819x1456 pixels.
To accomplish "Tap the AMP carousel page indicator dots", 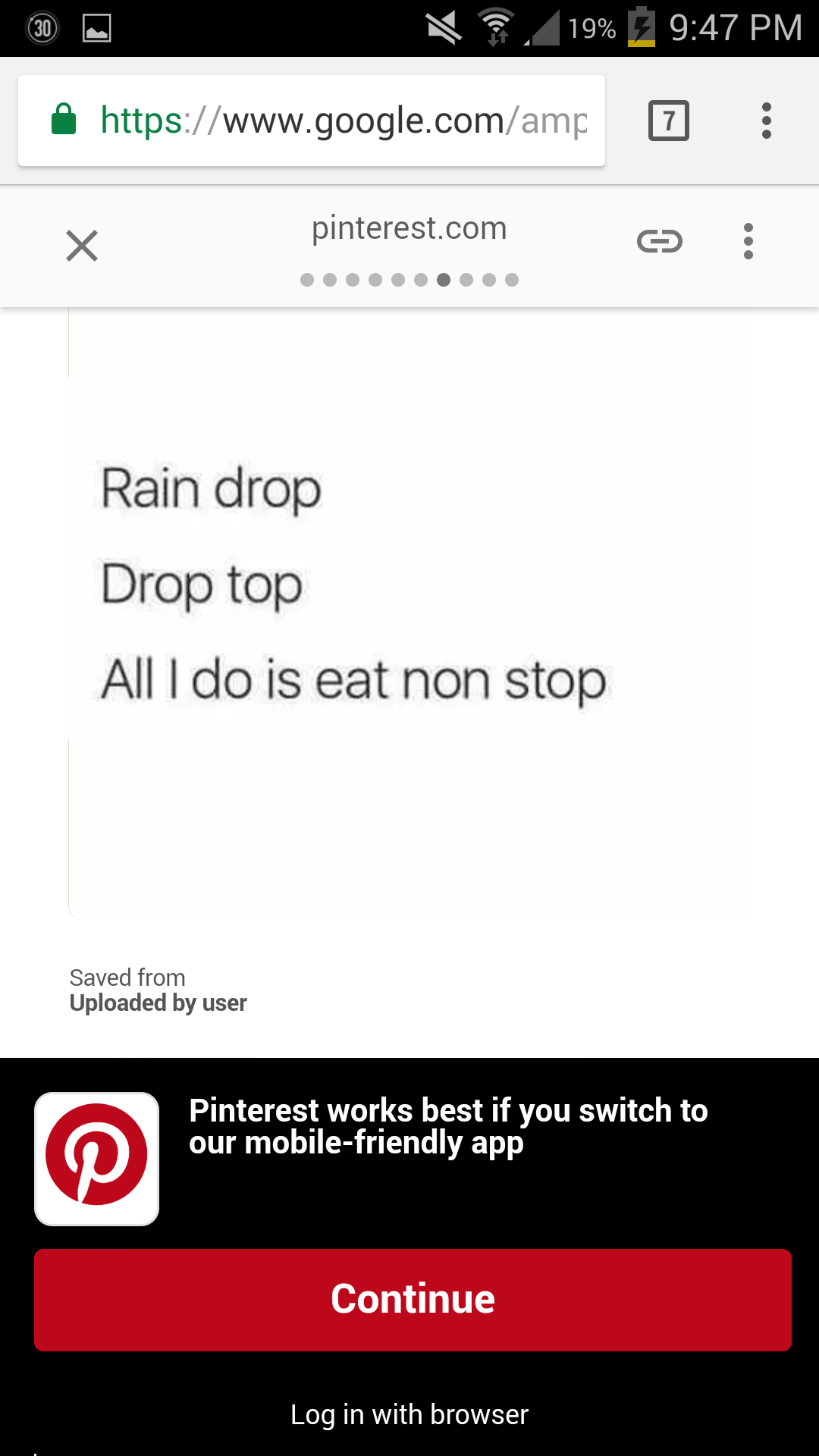I will [409, 280].
